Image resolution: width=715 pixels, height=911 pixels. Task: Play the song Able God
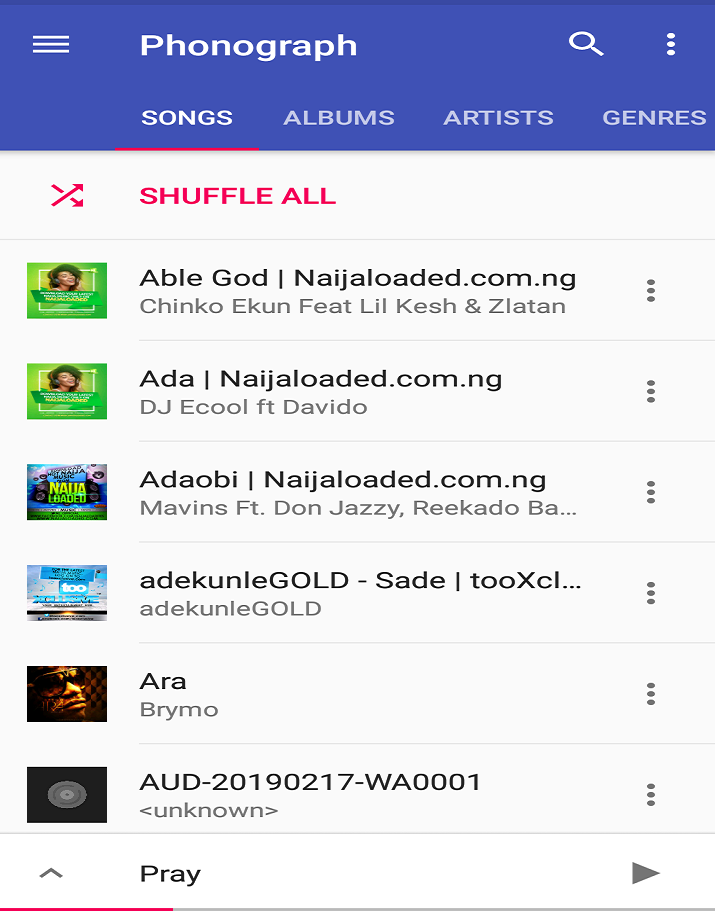pos(357,290)
